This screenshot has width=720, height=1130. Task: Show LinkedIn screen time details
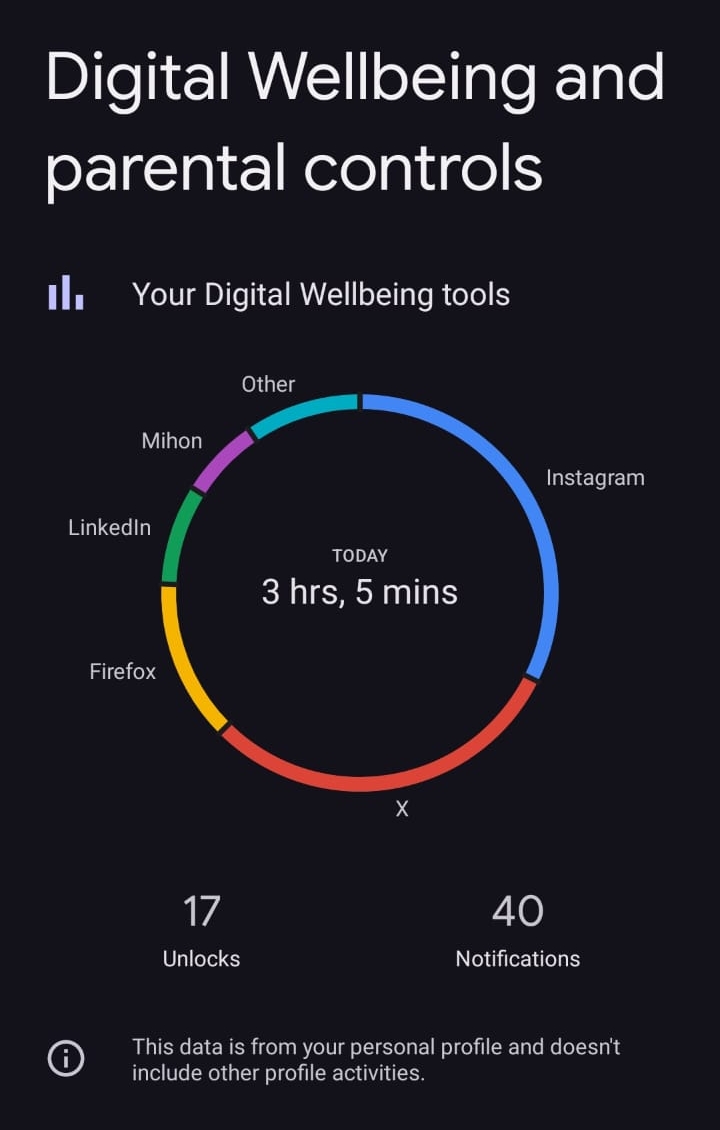[x=110, y=527]
